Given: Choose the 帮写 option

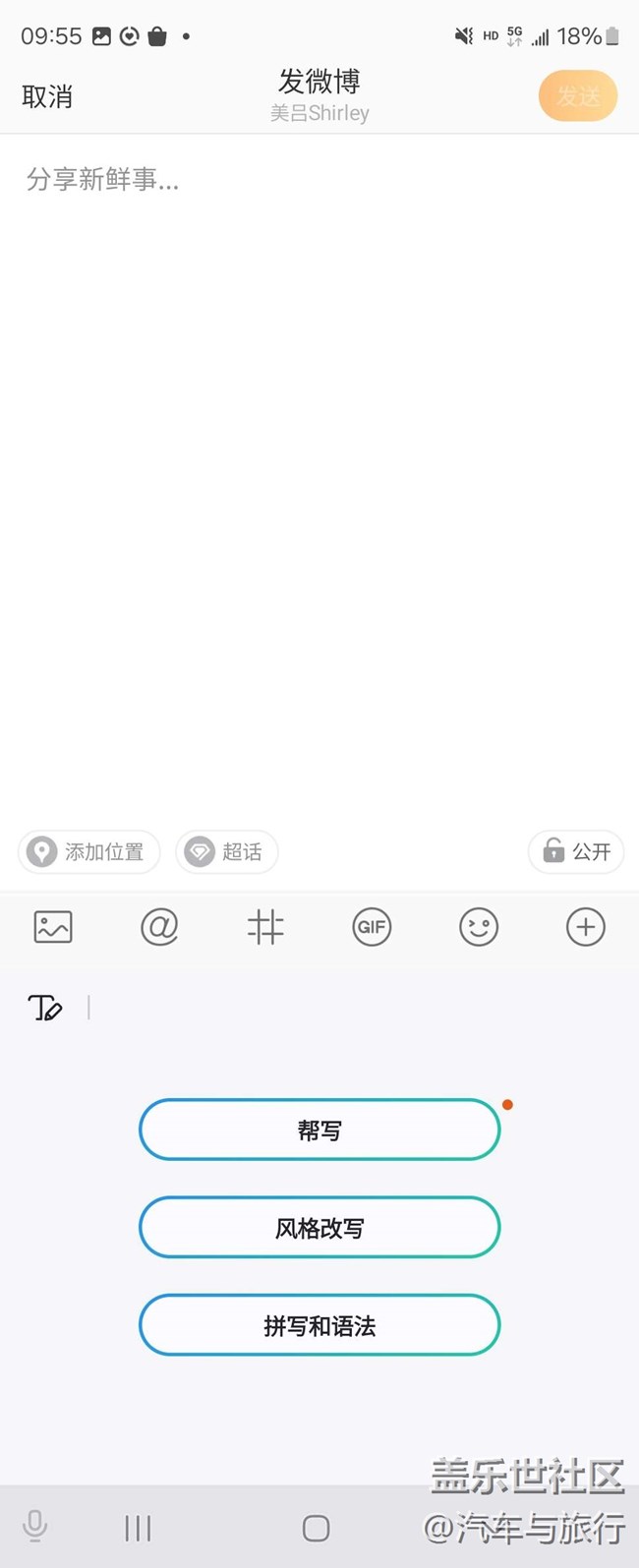Looking at the screenshot, I should tap(319, 1131).
